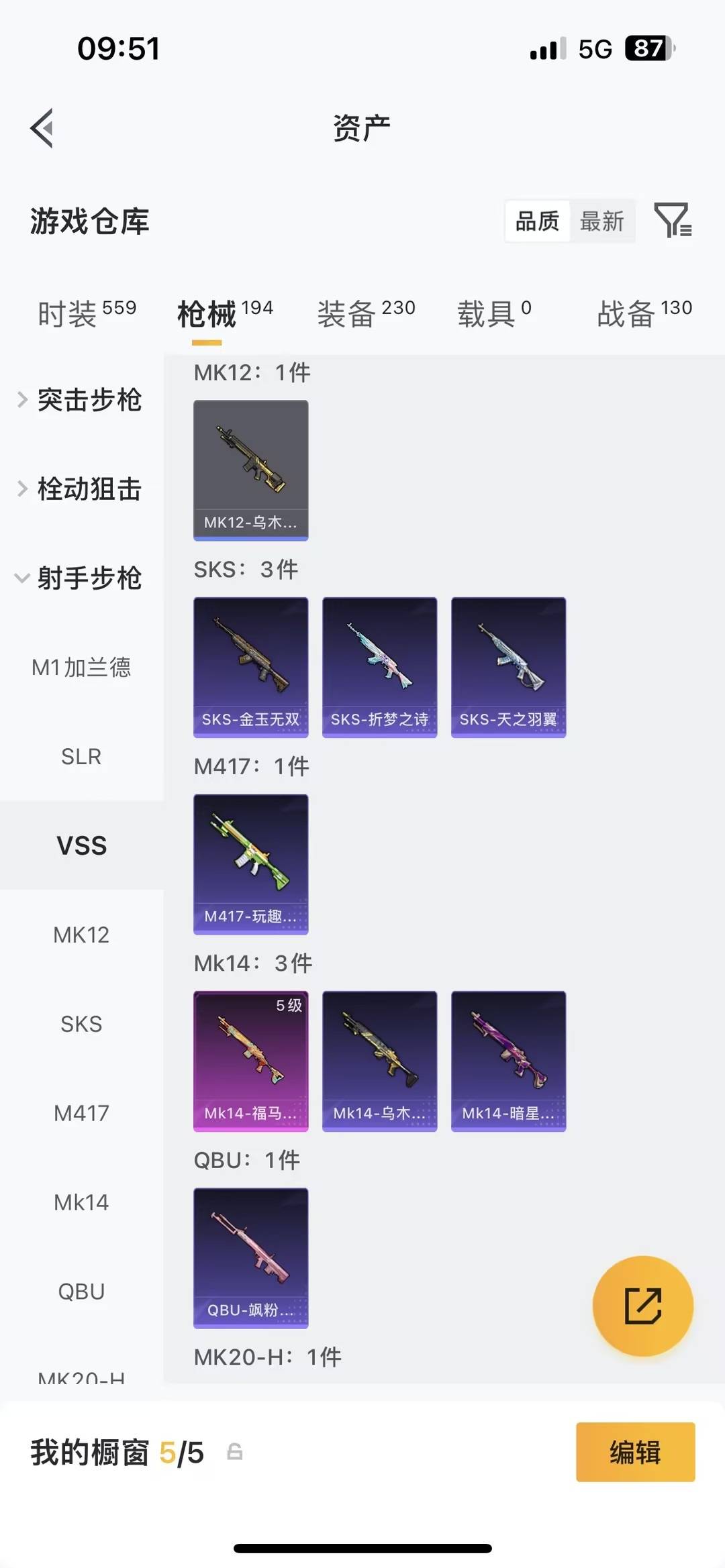
Task: Open the SKS-天之羽翼 weapon thumbnail
Action: pyautogui.click(x=508, y=666)
